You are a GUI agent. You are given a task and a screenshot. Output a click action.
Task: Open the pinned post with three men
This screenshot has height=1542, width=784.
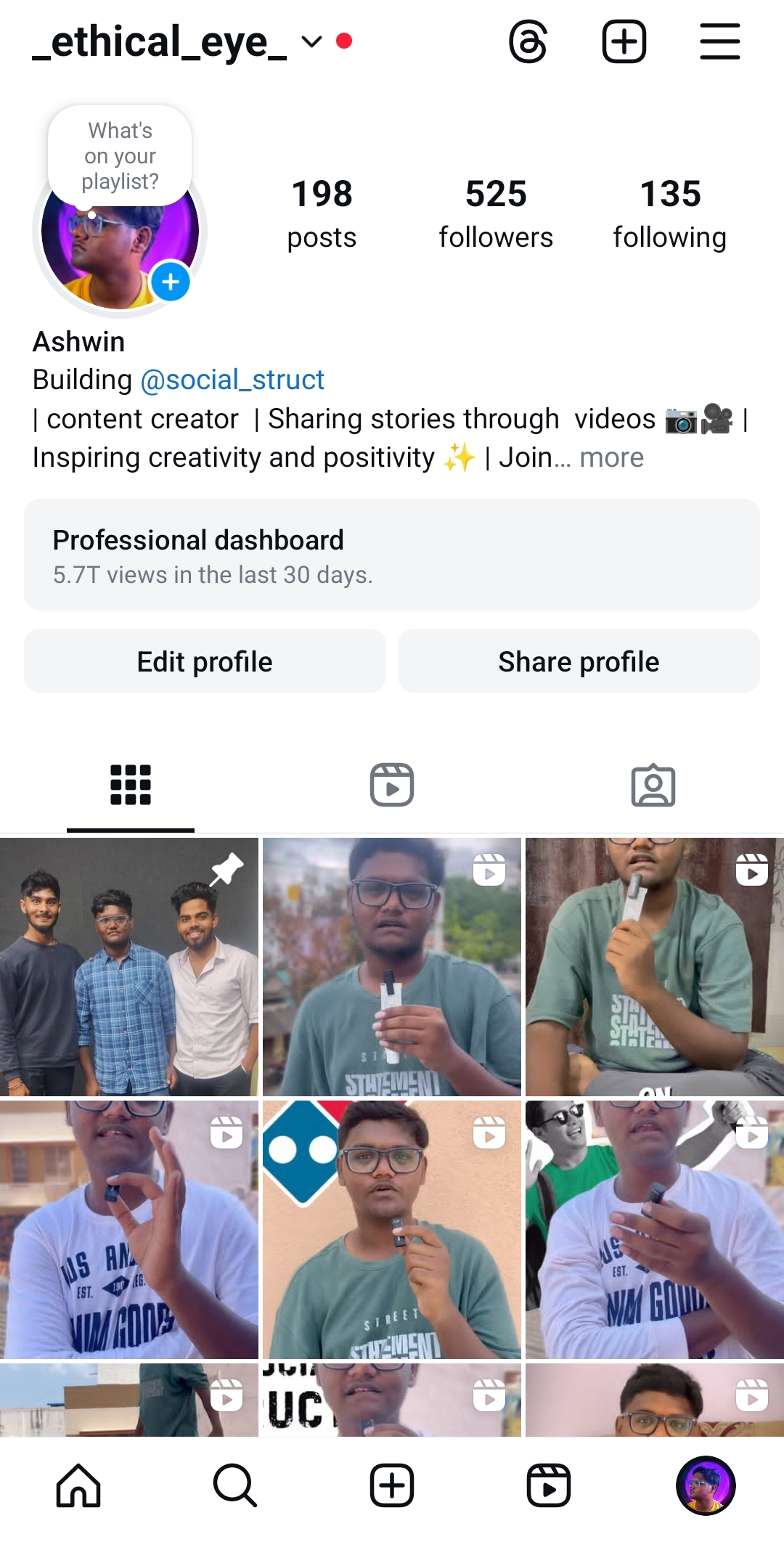pyautogui.click(x=129, y=967)
